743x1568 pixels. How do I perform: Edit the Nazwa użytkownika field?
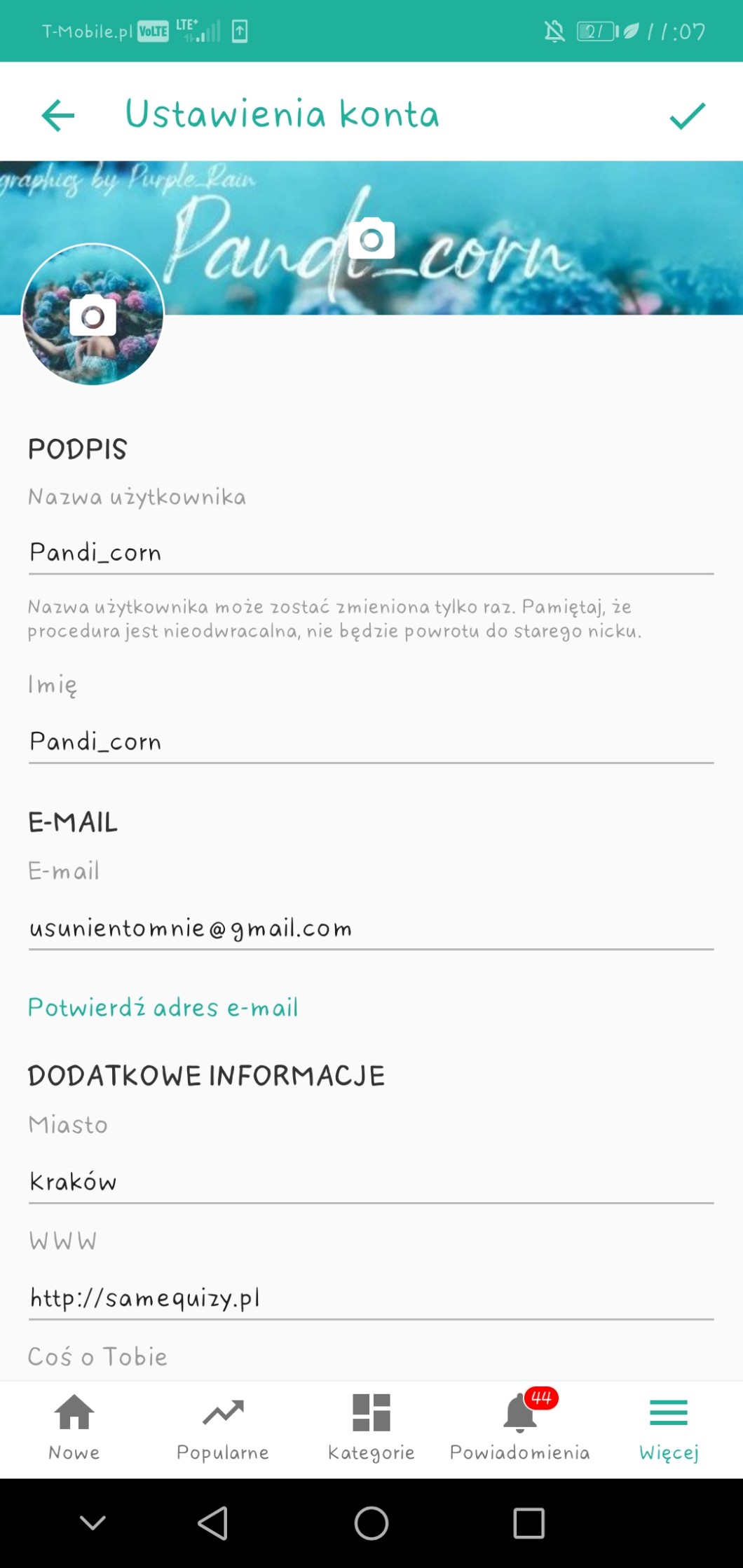pos(371,553)
